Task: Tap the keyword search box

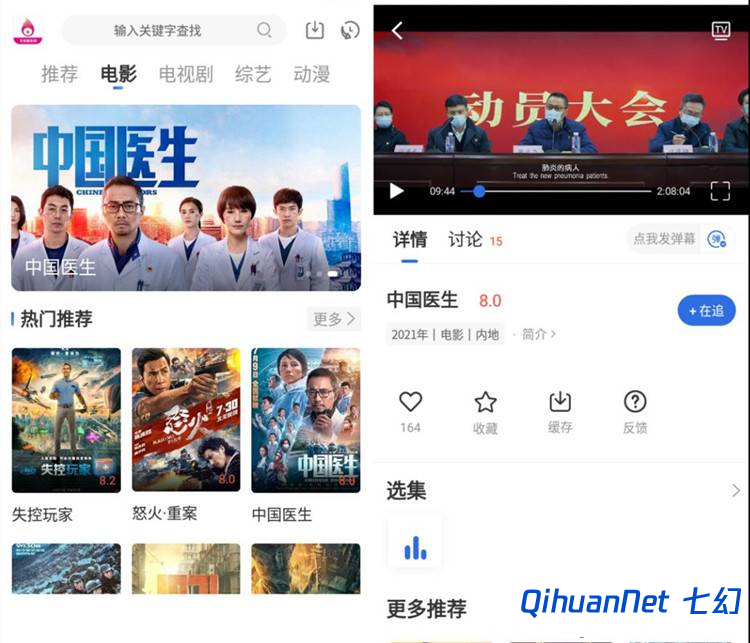Action: 160,30
